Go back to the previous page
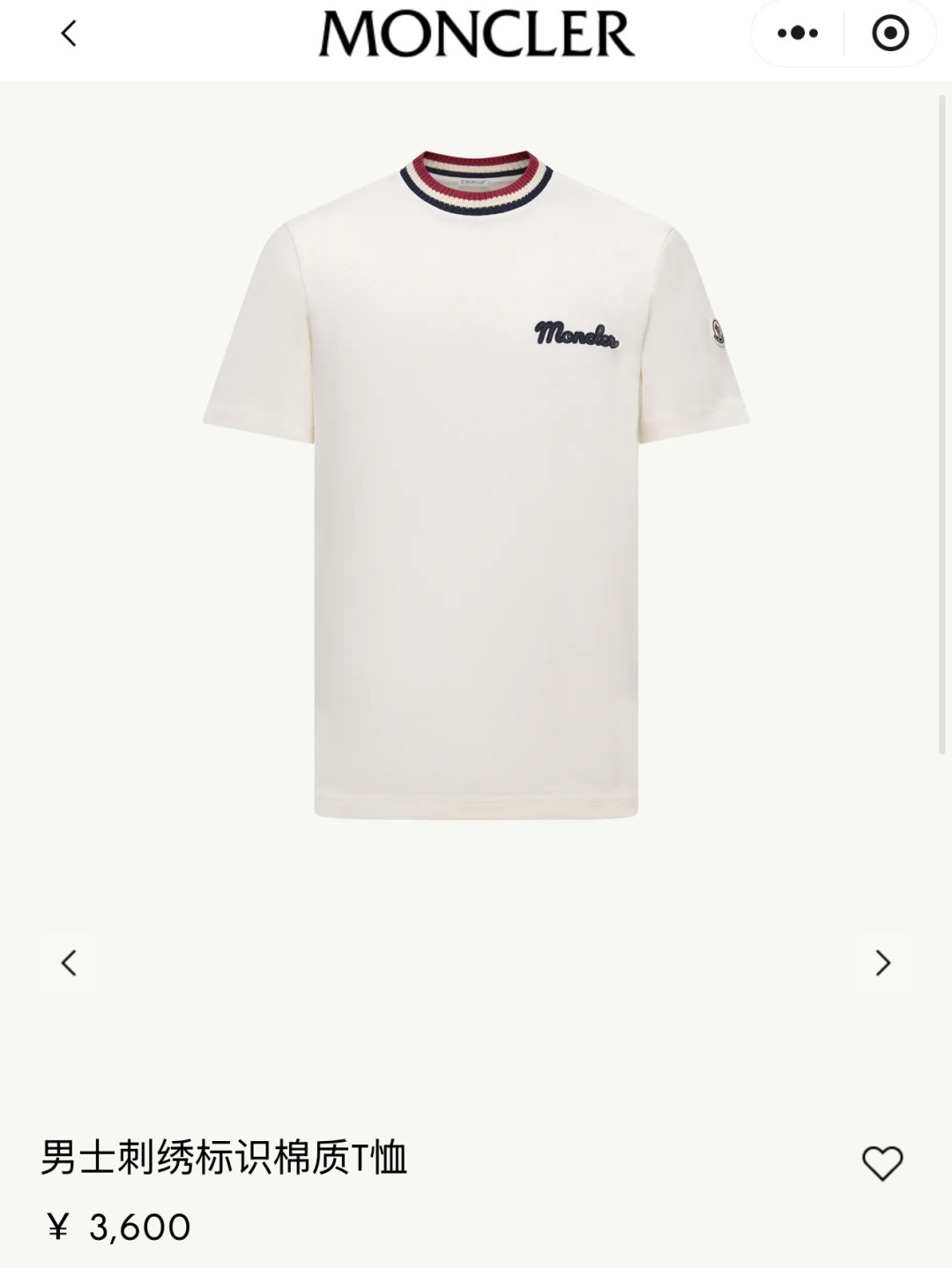 tap(69, 34)
